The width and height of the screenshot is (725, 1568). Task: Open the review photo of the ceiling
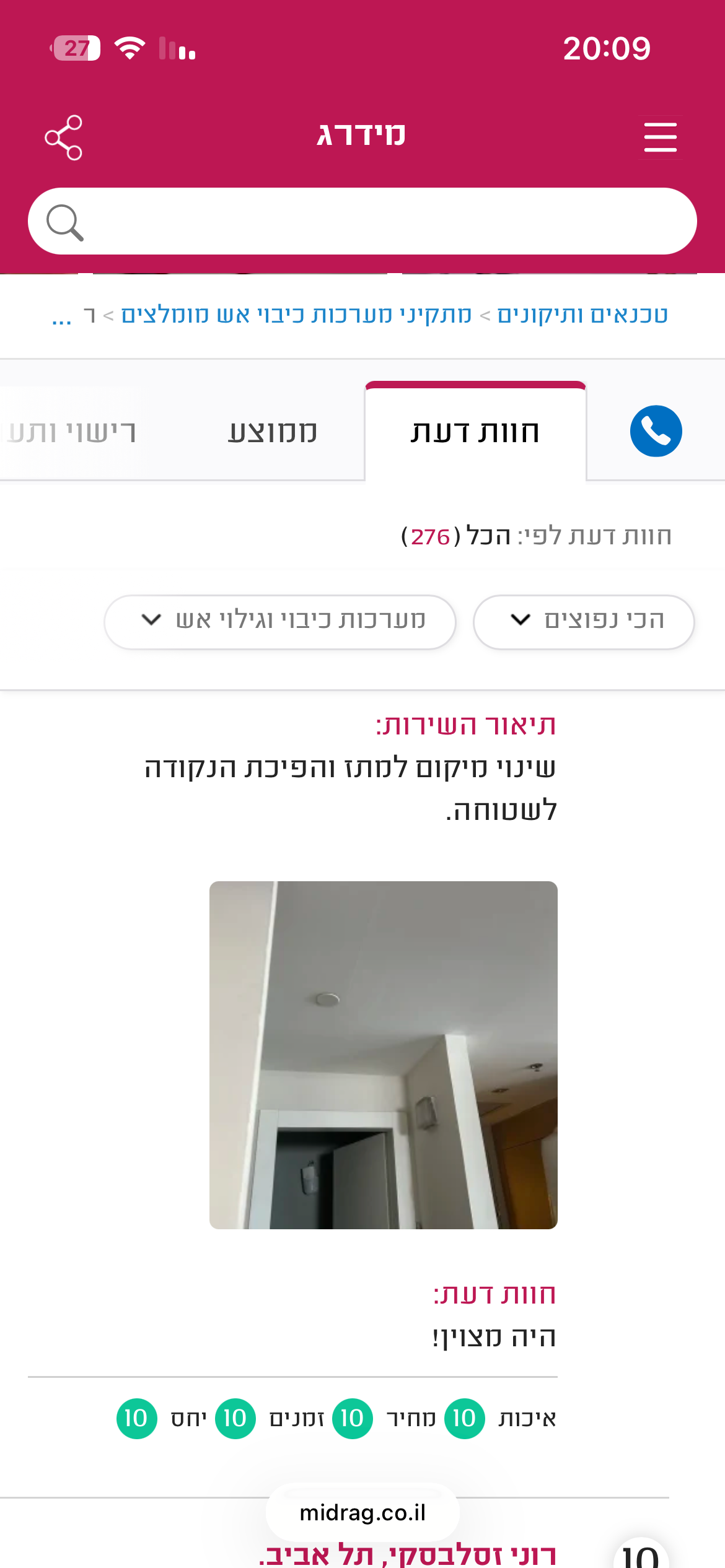(x=384, y=1055)
